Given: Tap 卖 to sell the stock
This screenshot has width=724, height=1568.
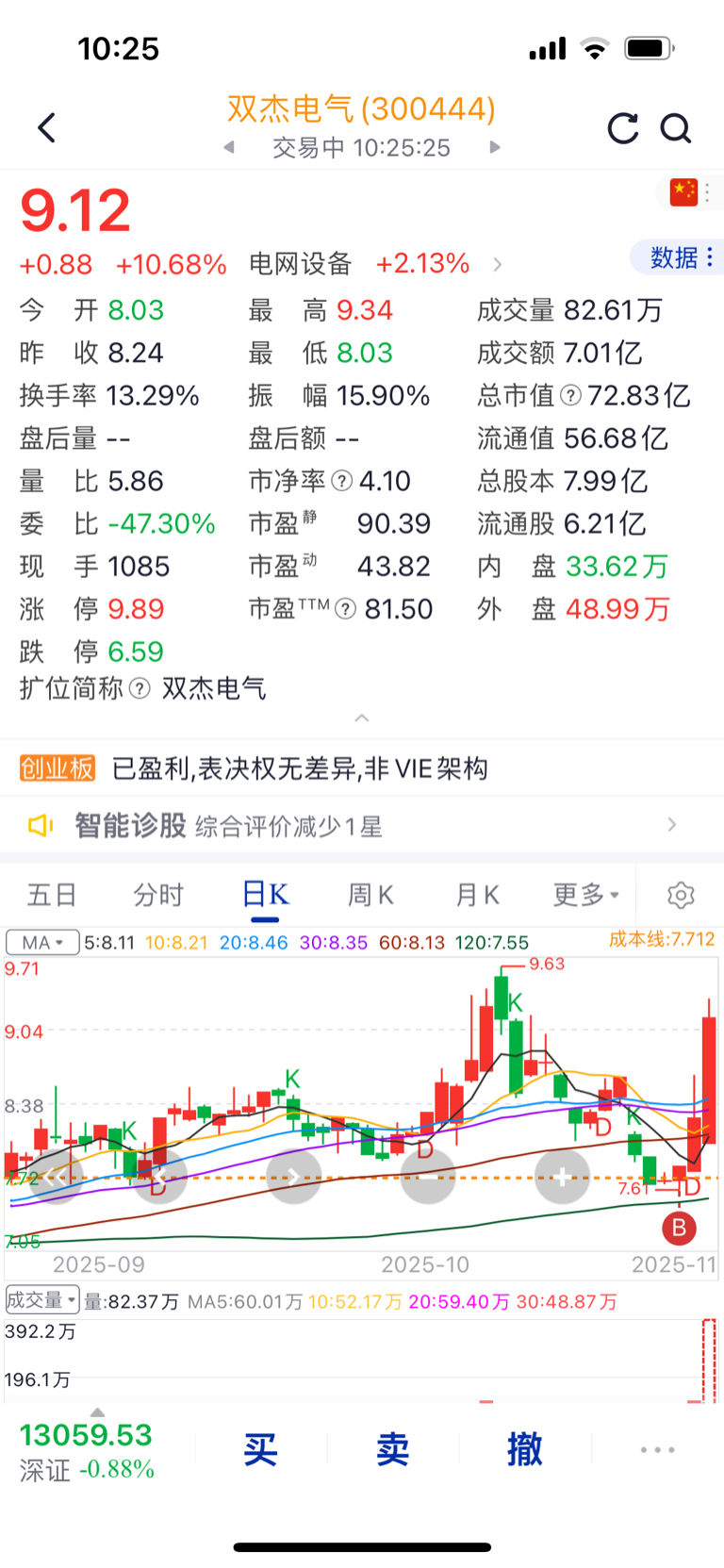Looking at the screenshot, I should point(392,1449).
